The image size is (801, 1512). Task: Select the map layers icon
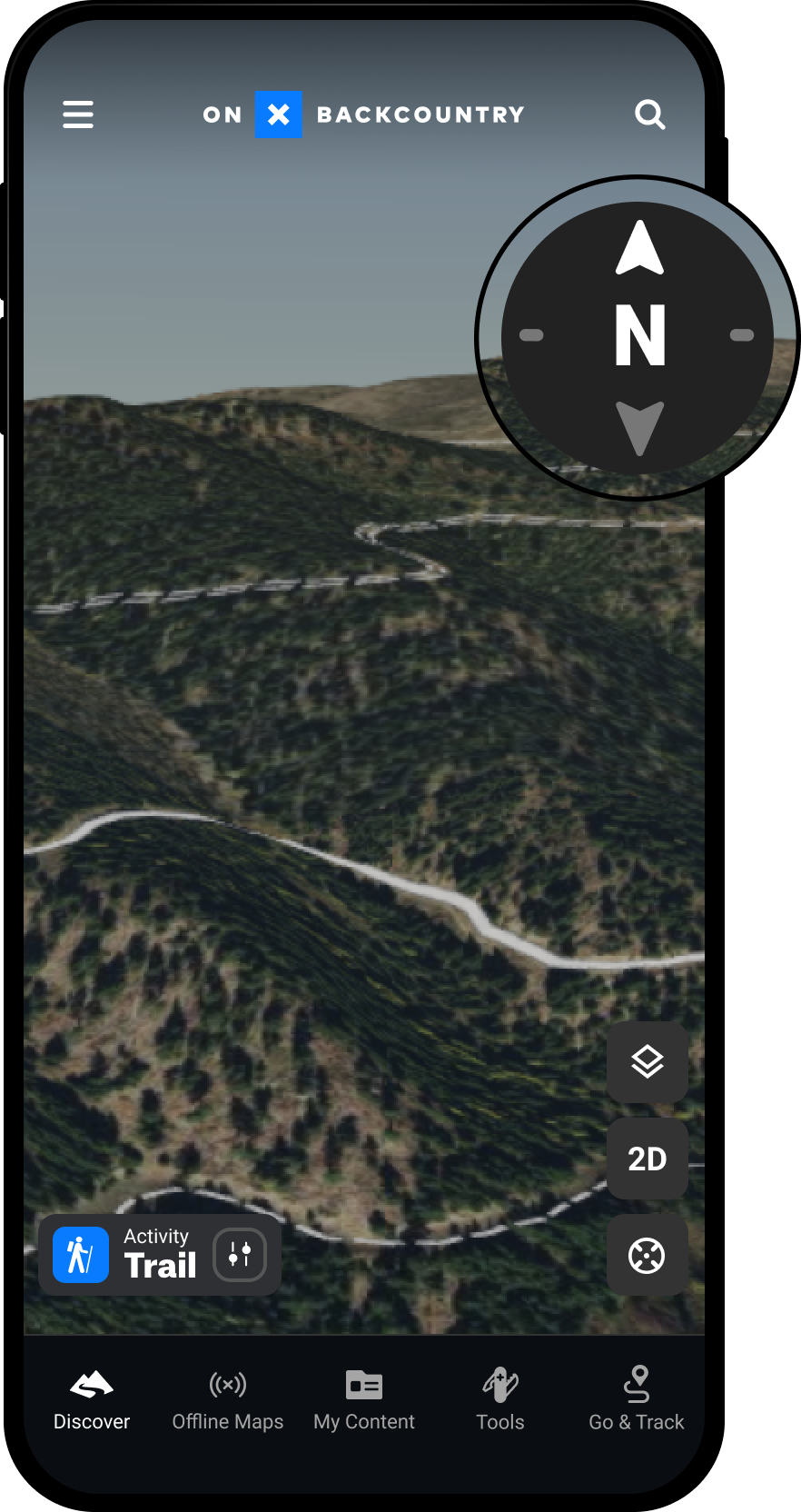(x=648, y=1061)
